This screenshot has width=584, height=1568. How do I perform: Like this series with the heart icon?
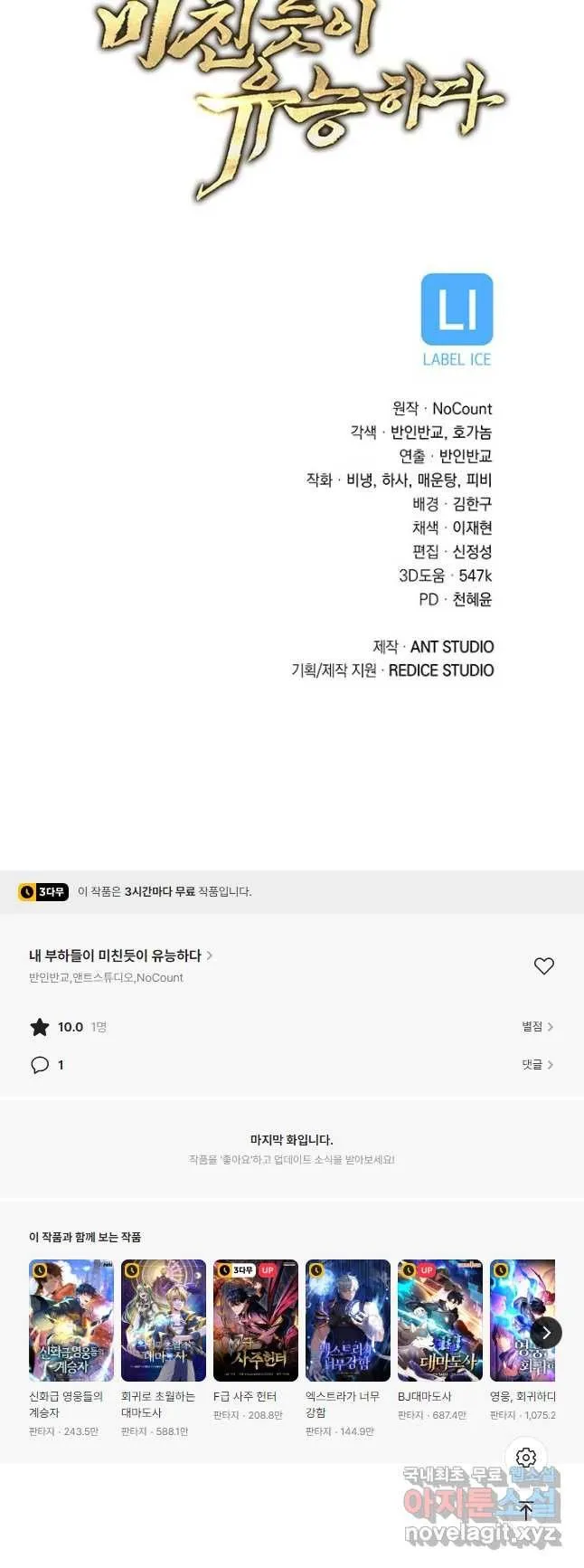pos(543,966)
